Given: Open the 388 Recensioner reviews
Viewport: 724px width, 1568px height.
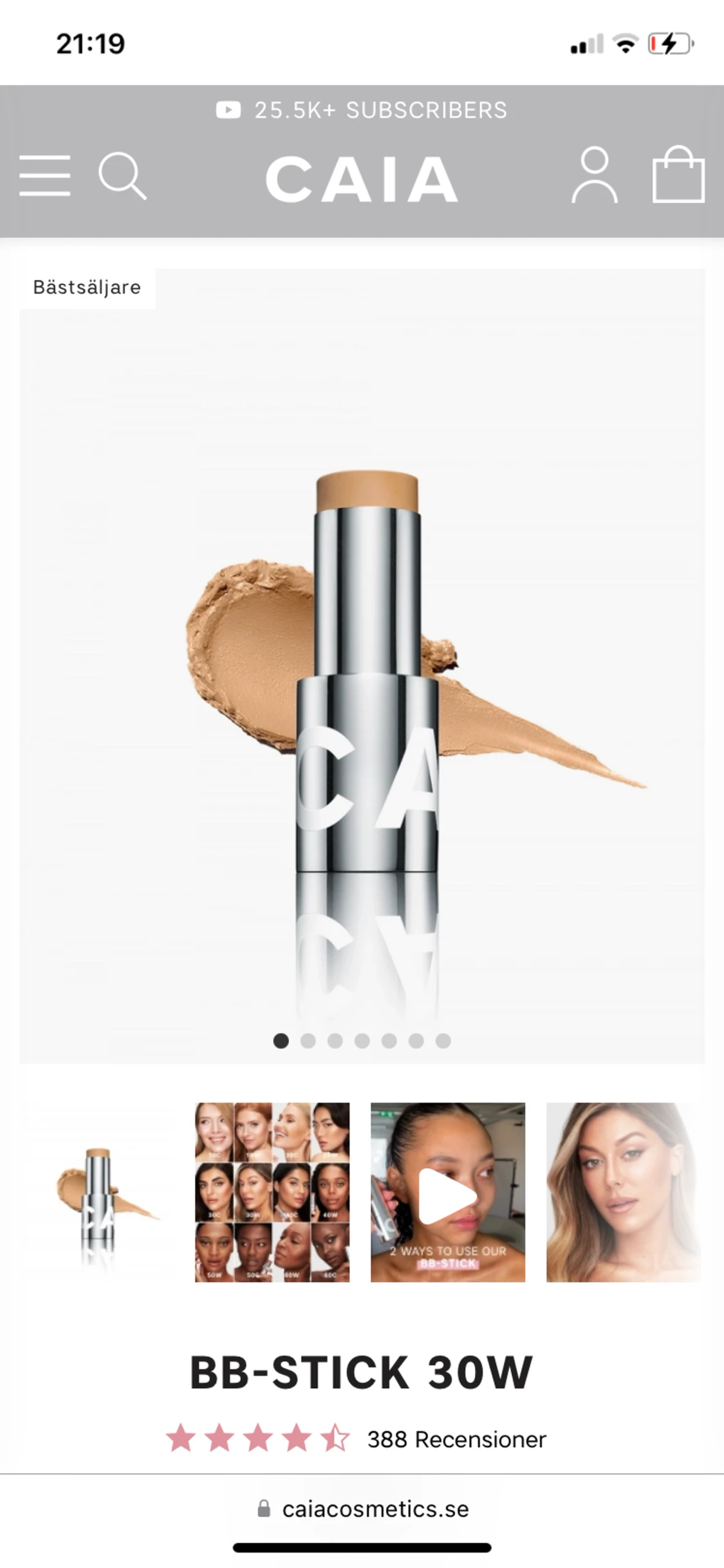Looking at the screenshot, I should (x=456, y=1439).
